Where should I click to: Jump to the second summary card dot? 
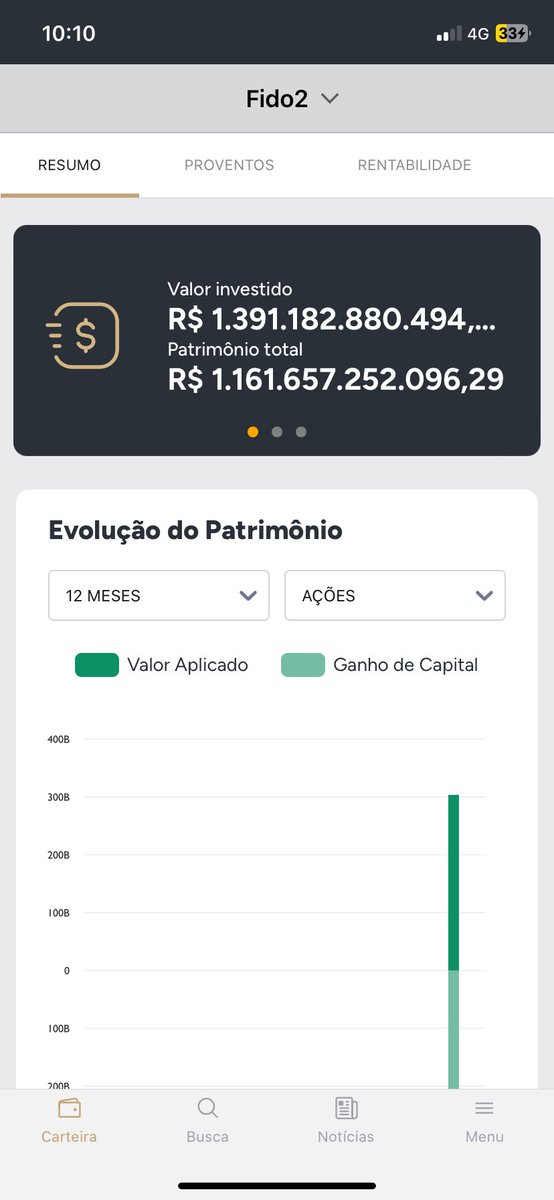pyautogui.click(x=277, y=432)
